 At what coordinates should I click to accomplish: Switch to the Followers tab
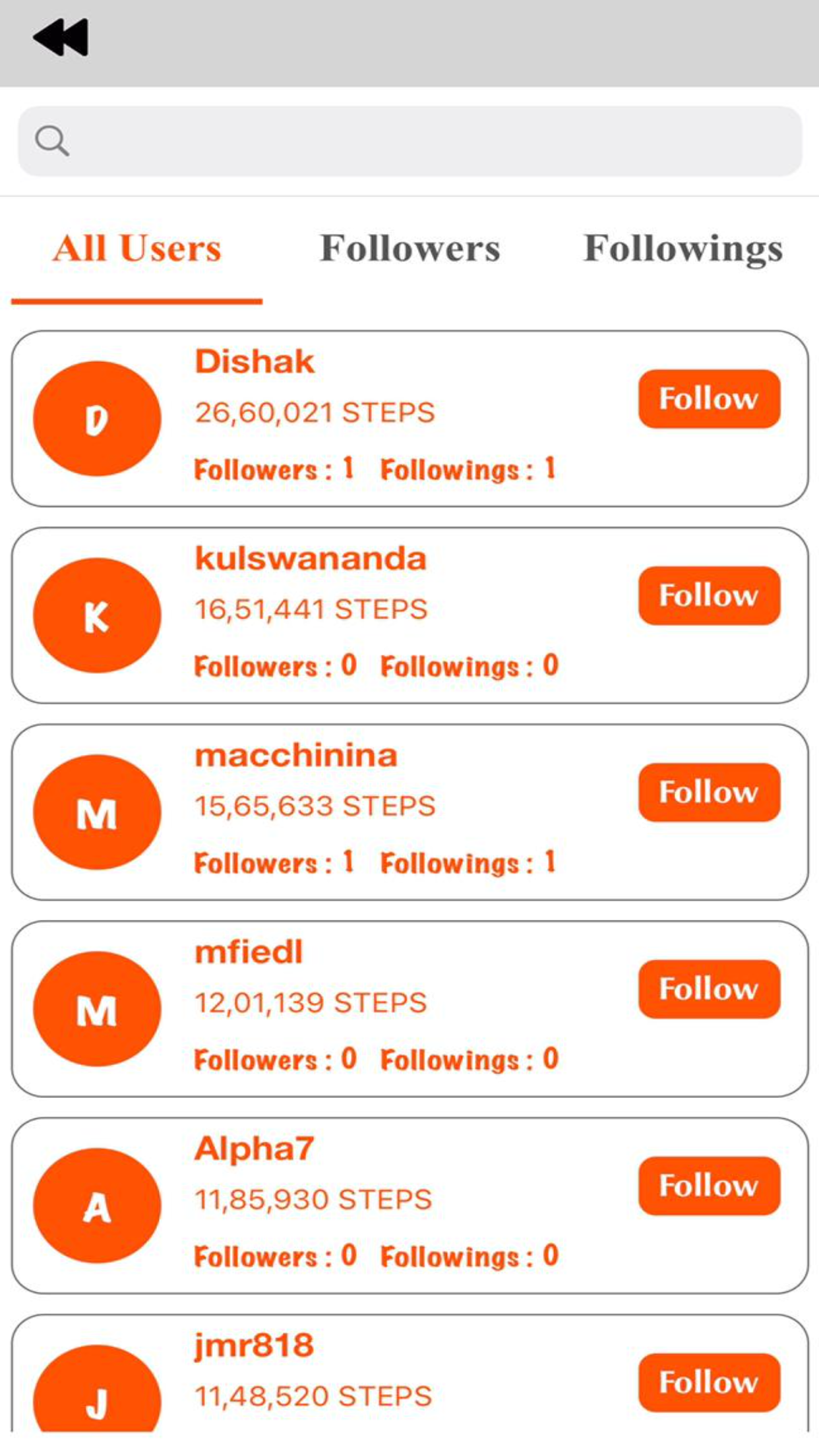(411, 249)
